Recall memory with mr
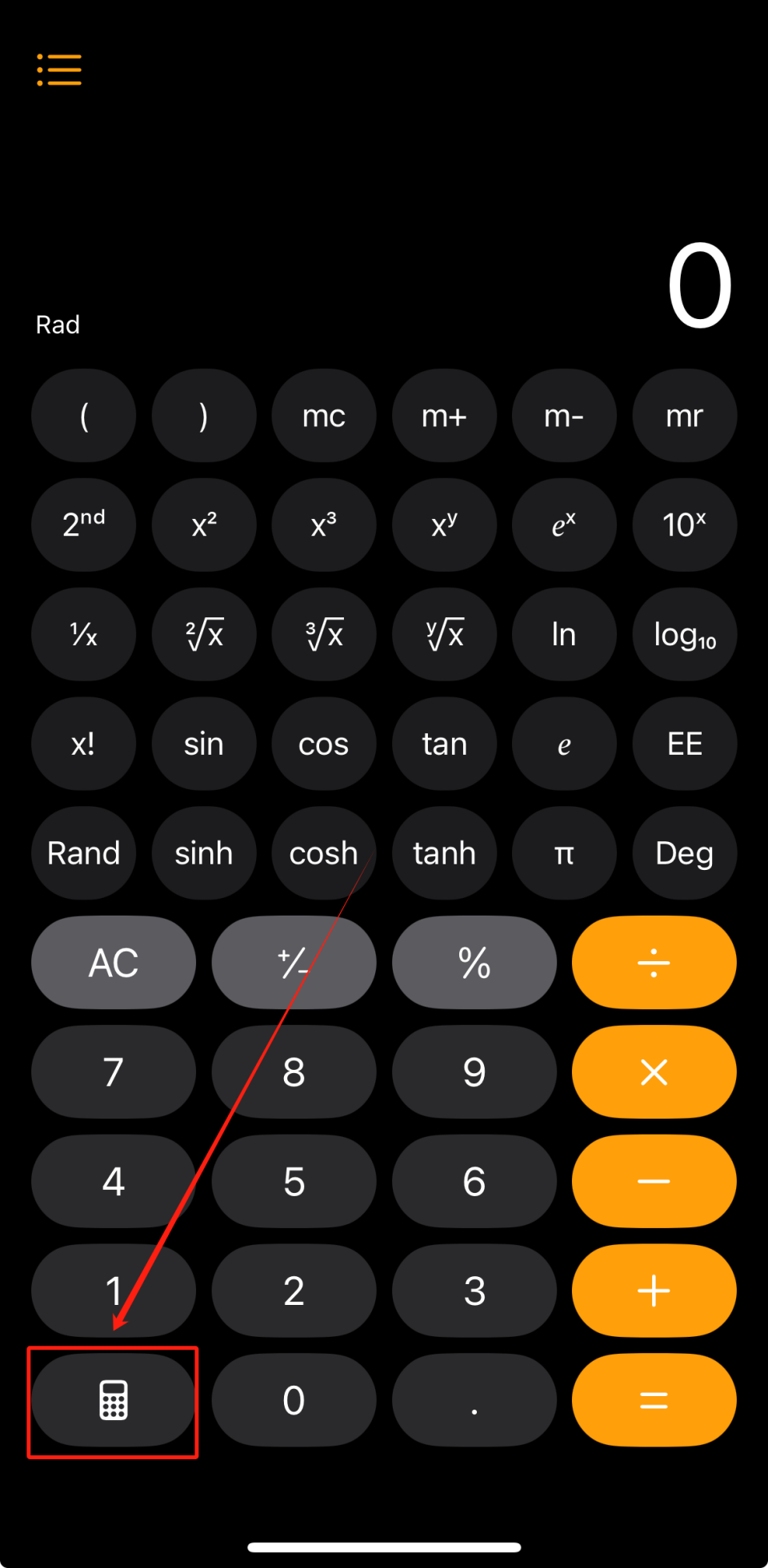This screenshot has width=768, height=1568. point(684,416)
